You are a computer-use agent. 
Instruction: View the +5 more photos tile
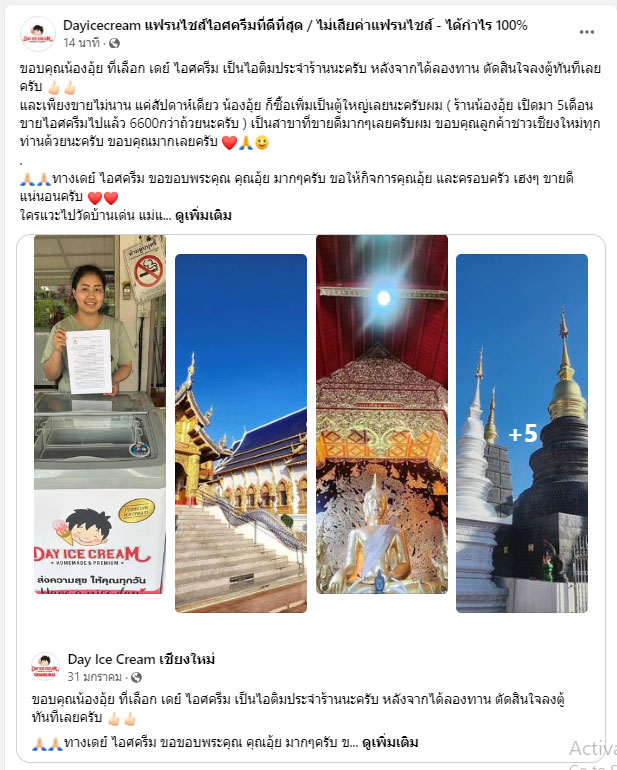coord(522,432)
